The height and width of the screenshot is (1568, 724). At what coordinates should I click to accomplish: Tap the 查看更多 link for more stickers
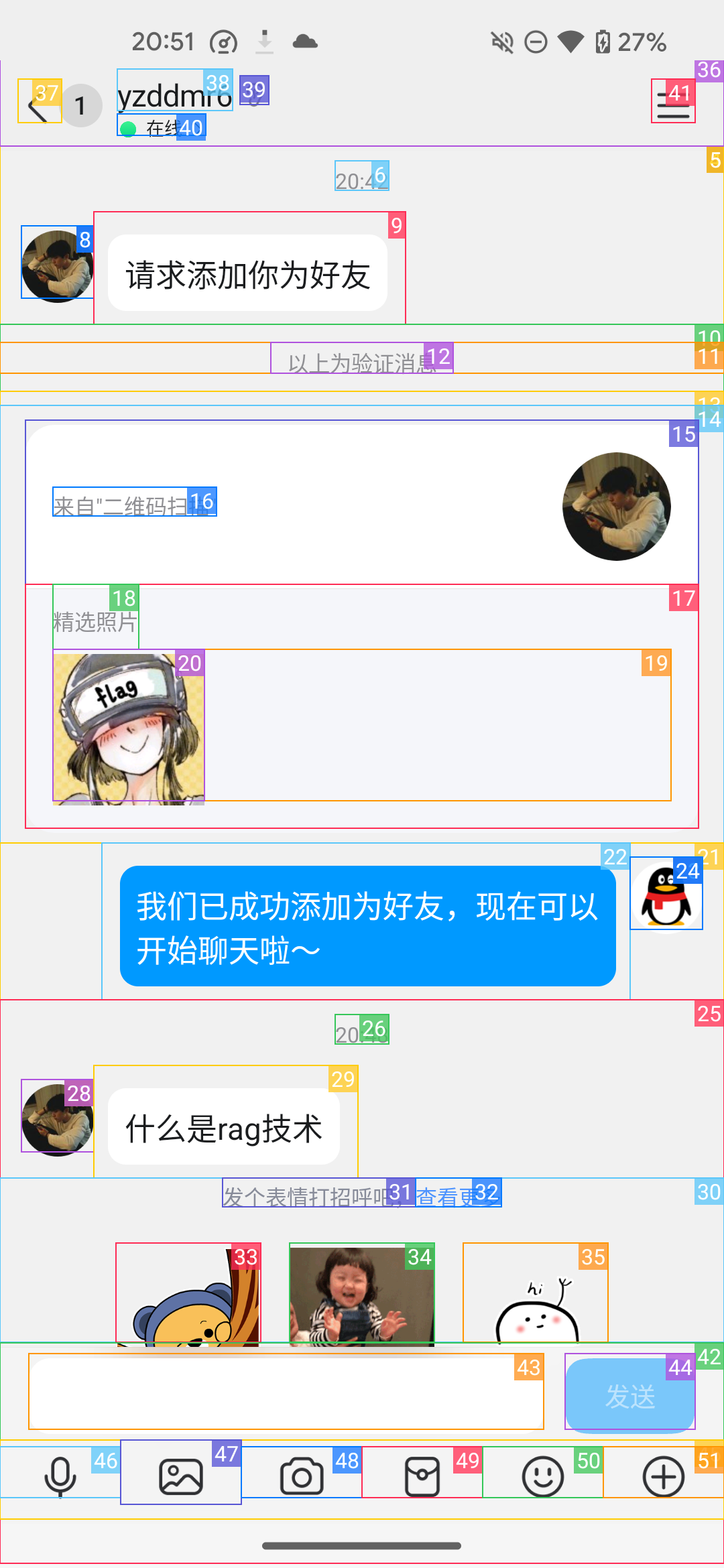pyautogui.click(x=458, y=1195)
